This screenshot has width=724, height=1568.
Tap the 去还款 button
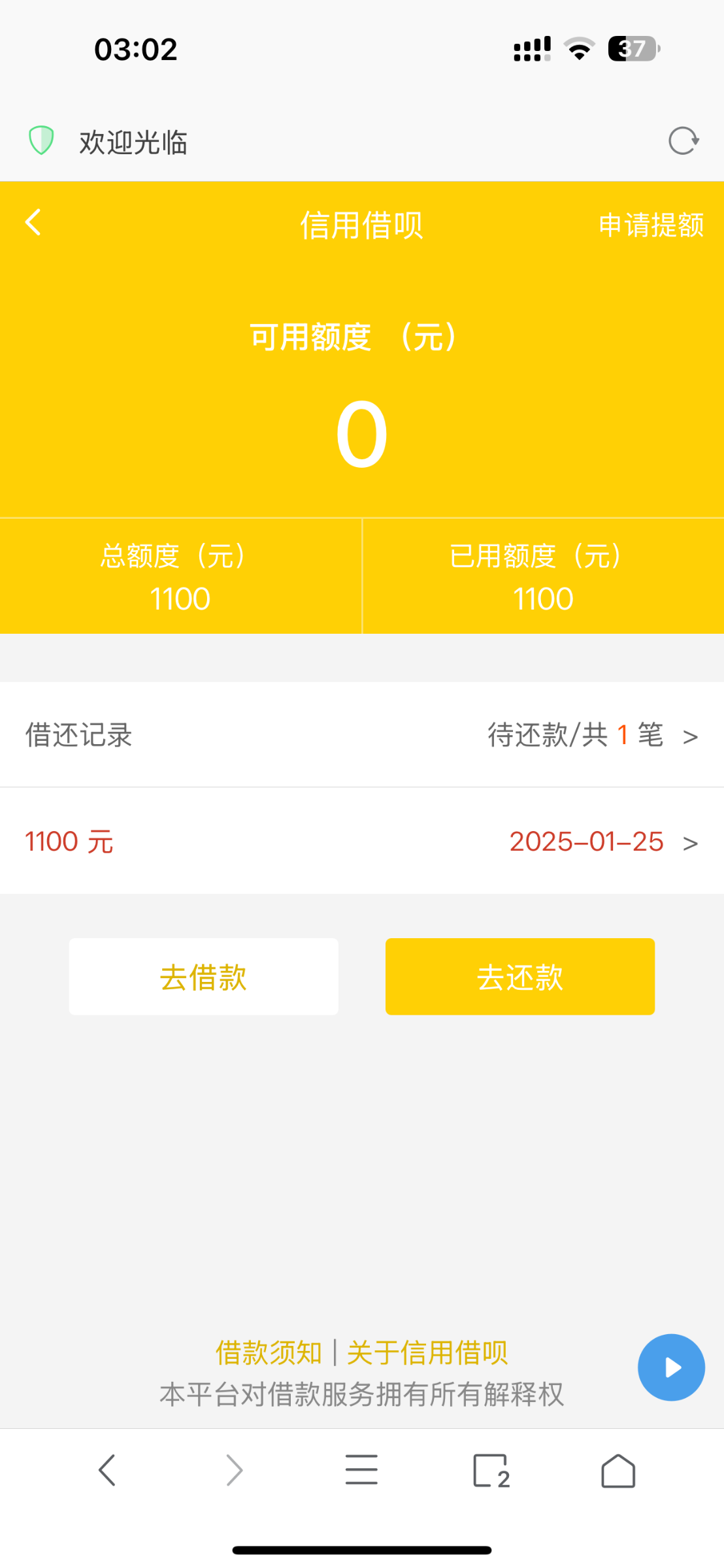[x=519, y=977]
